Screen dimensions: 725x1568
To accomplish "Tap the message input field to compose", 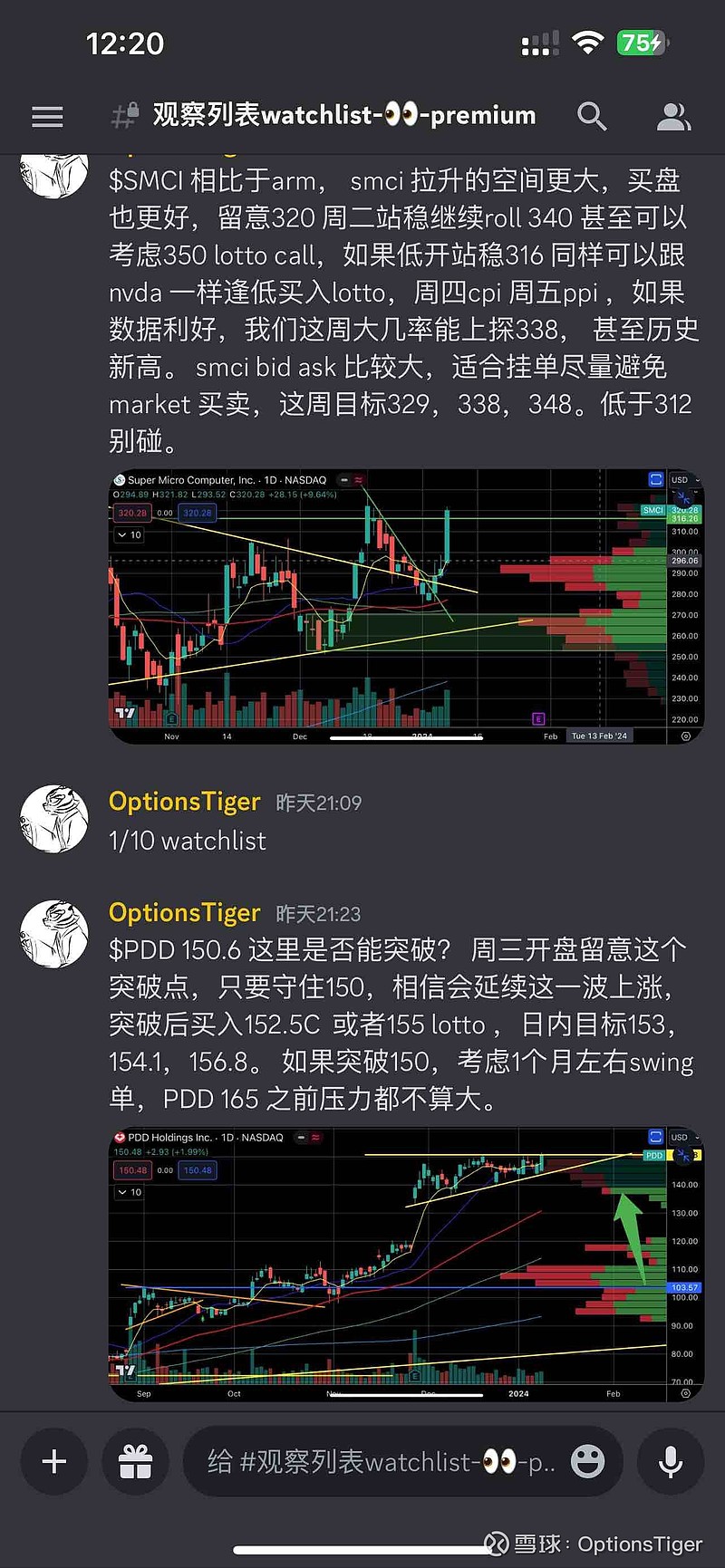I will tap(362, 1461).
